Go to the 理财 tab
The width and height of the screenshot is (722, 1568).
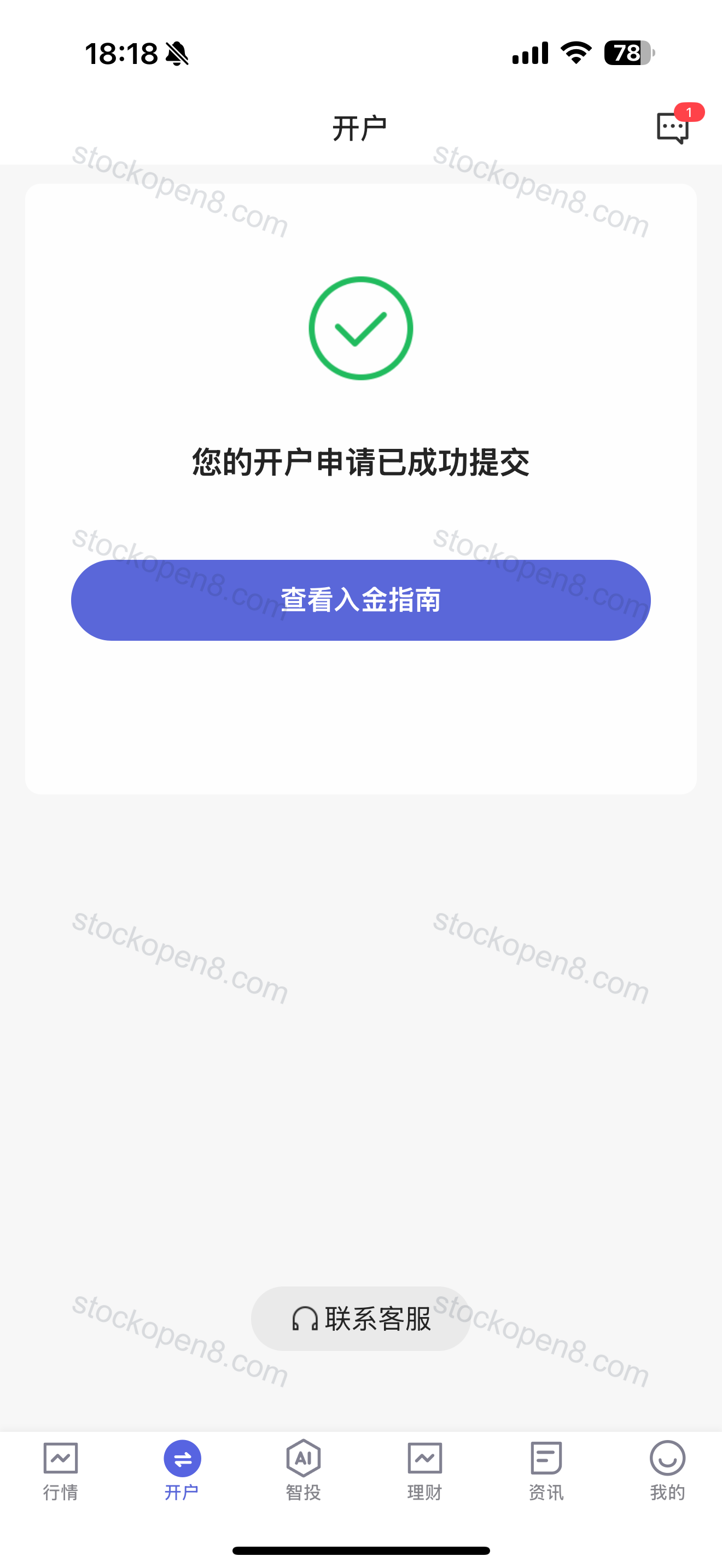point(425,1471)
